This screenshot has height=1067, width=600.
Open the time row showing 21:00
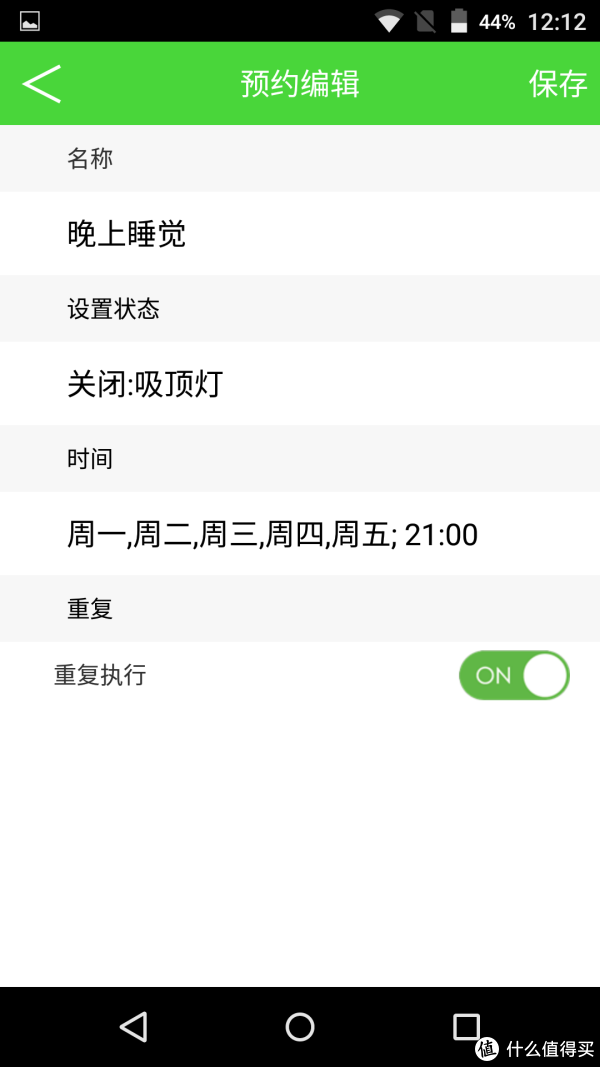[x=300, y=534]
